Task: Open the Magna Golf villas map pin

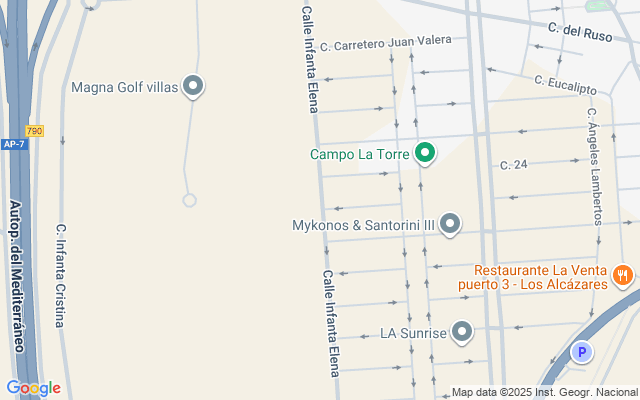Action: (194, 87)
